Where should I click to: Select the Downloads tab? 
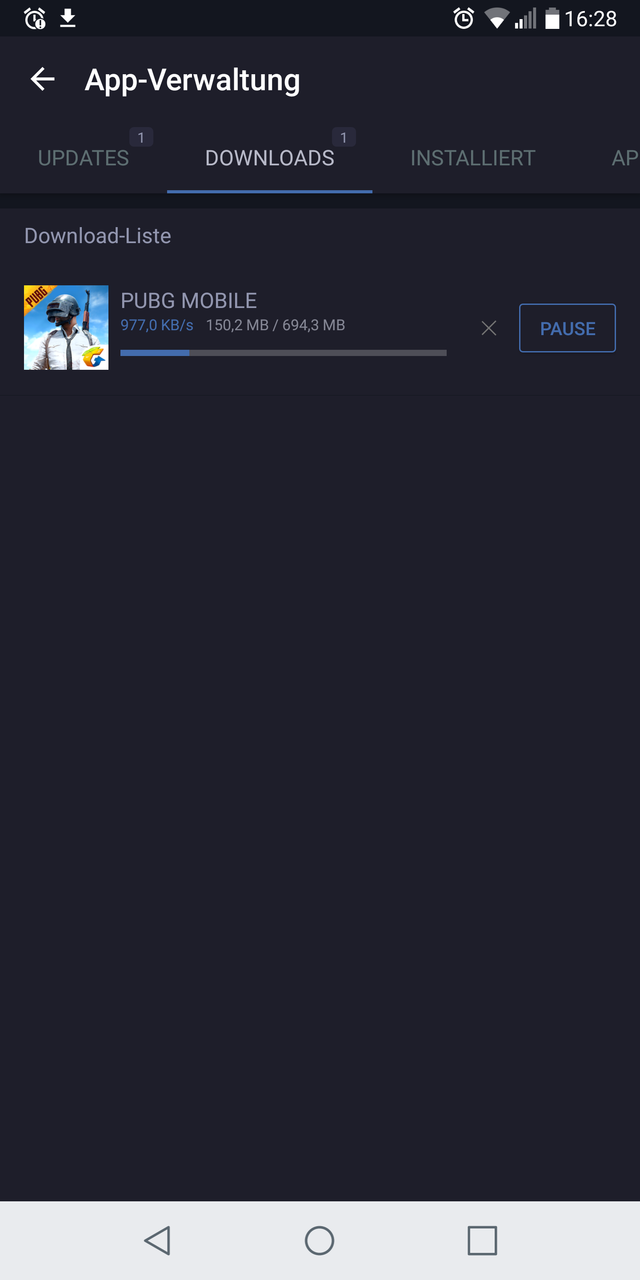(x=270, y=158)
